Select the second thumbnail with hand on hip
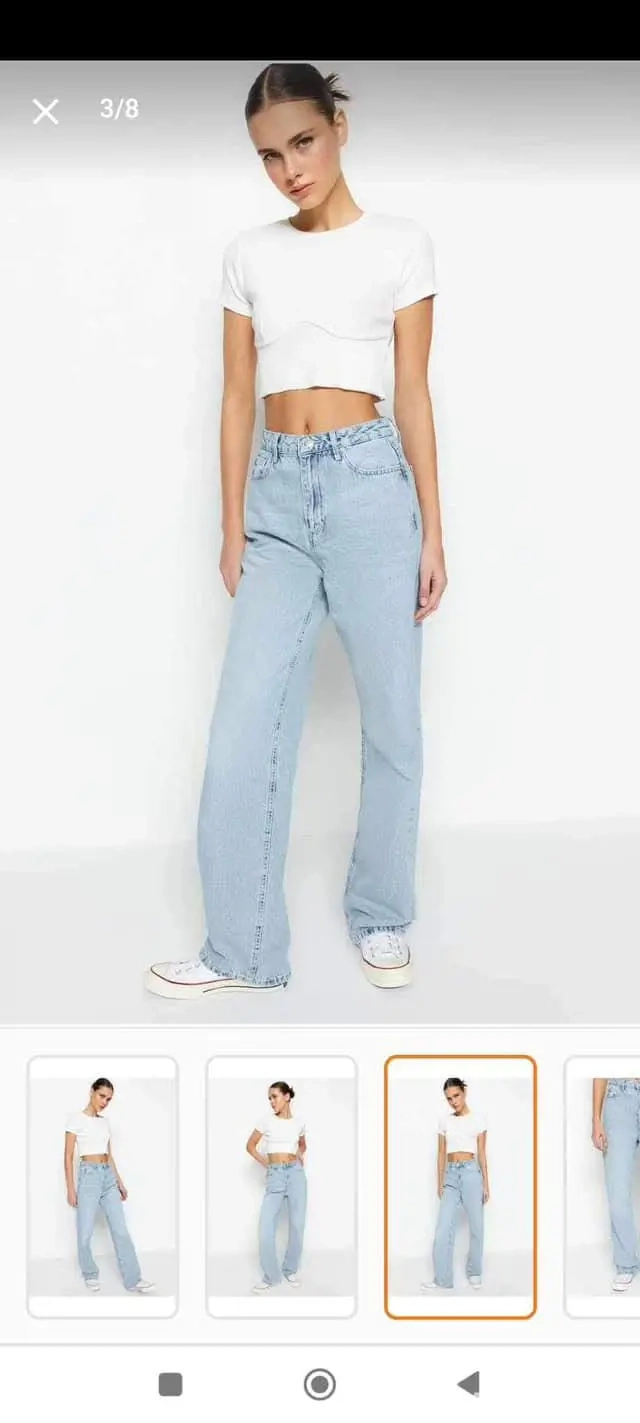This screenshot has width=640, height=1423. pos(281,1186)
